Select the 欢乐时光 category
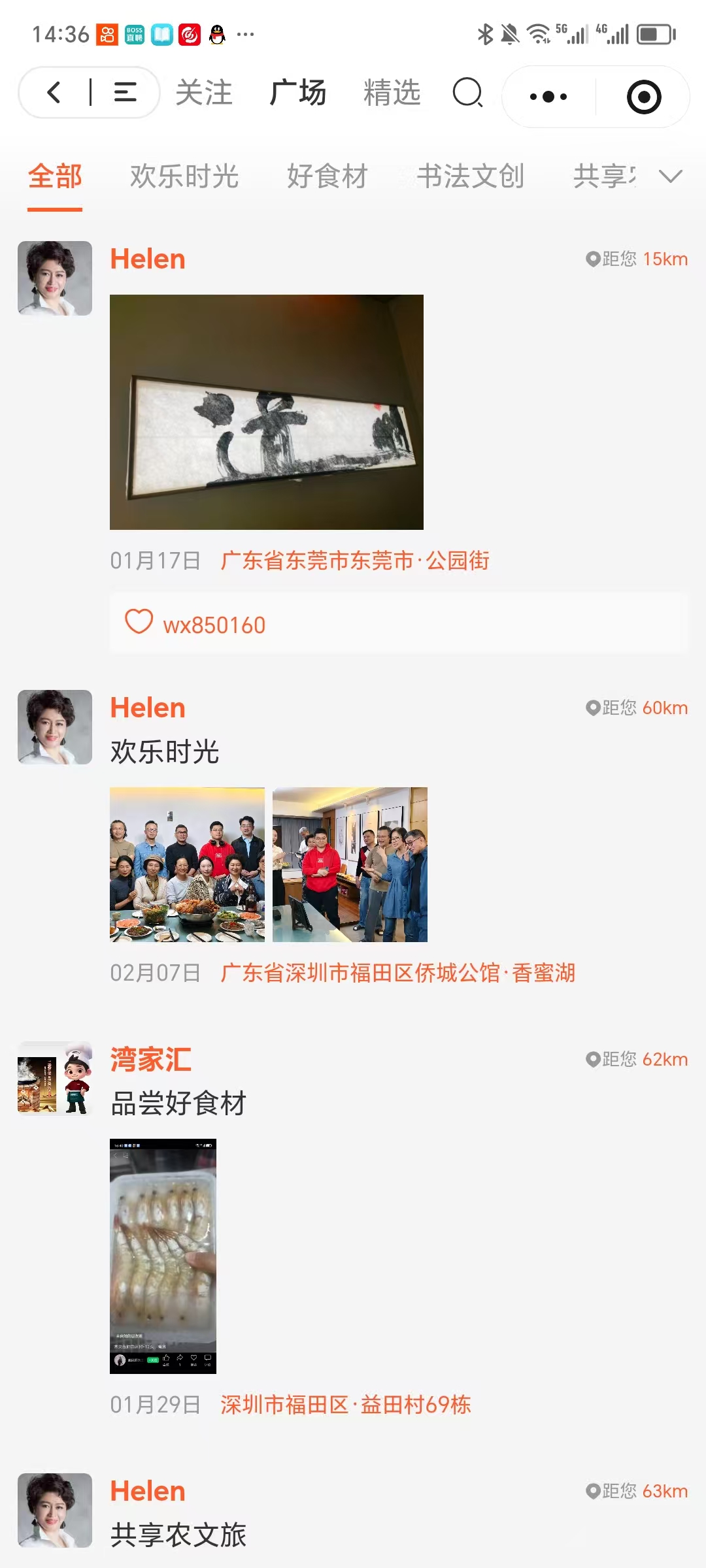706x1568 pixels. coord(184,176)
